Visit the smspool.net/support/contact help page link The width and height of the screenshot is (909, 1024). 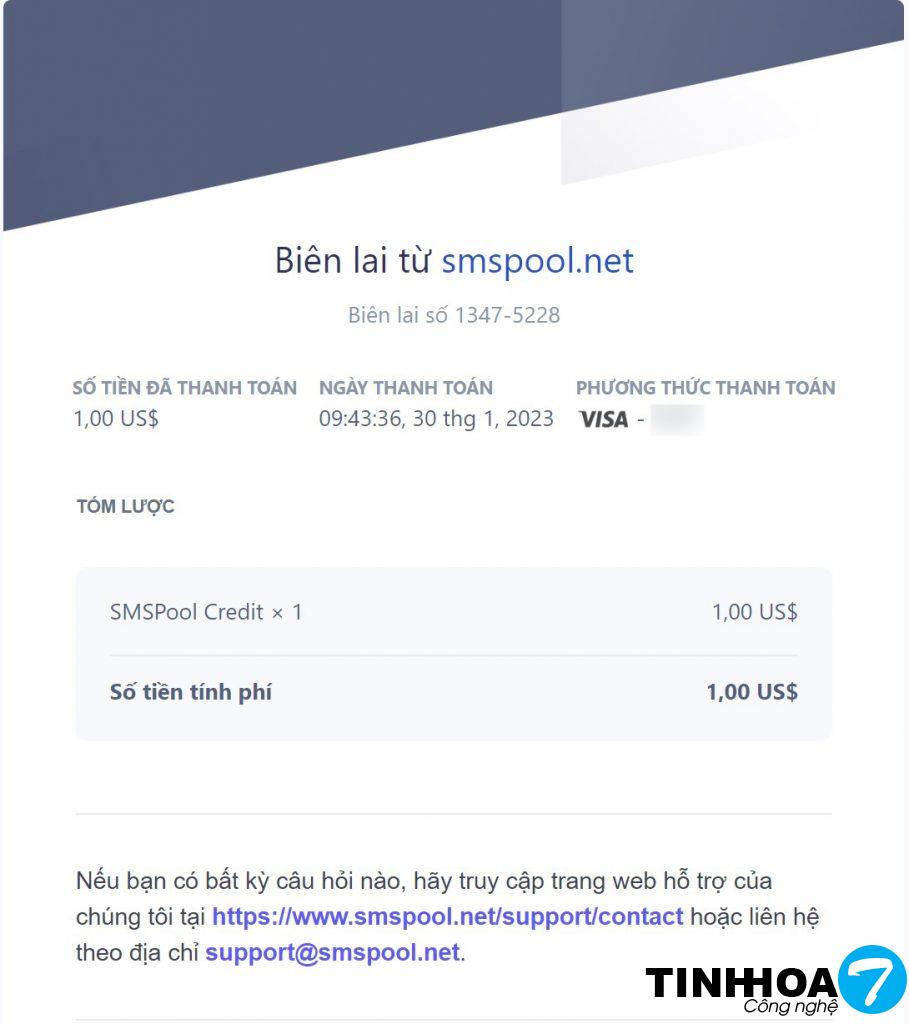(x=447, y=916)
